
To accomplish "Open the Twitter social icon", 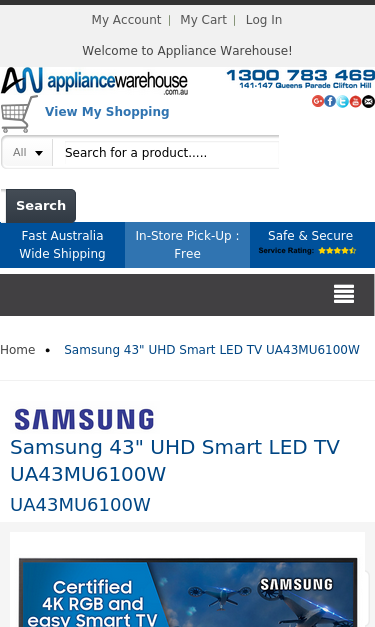I will coord(343,101).
